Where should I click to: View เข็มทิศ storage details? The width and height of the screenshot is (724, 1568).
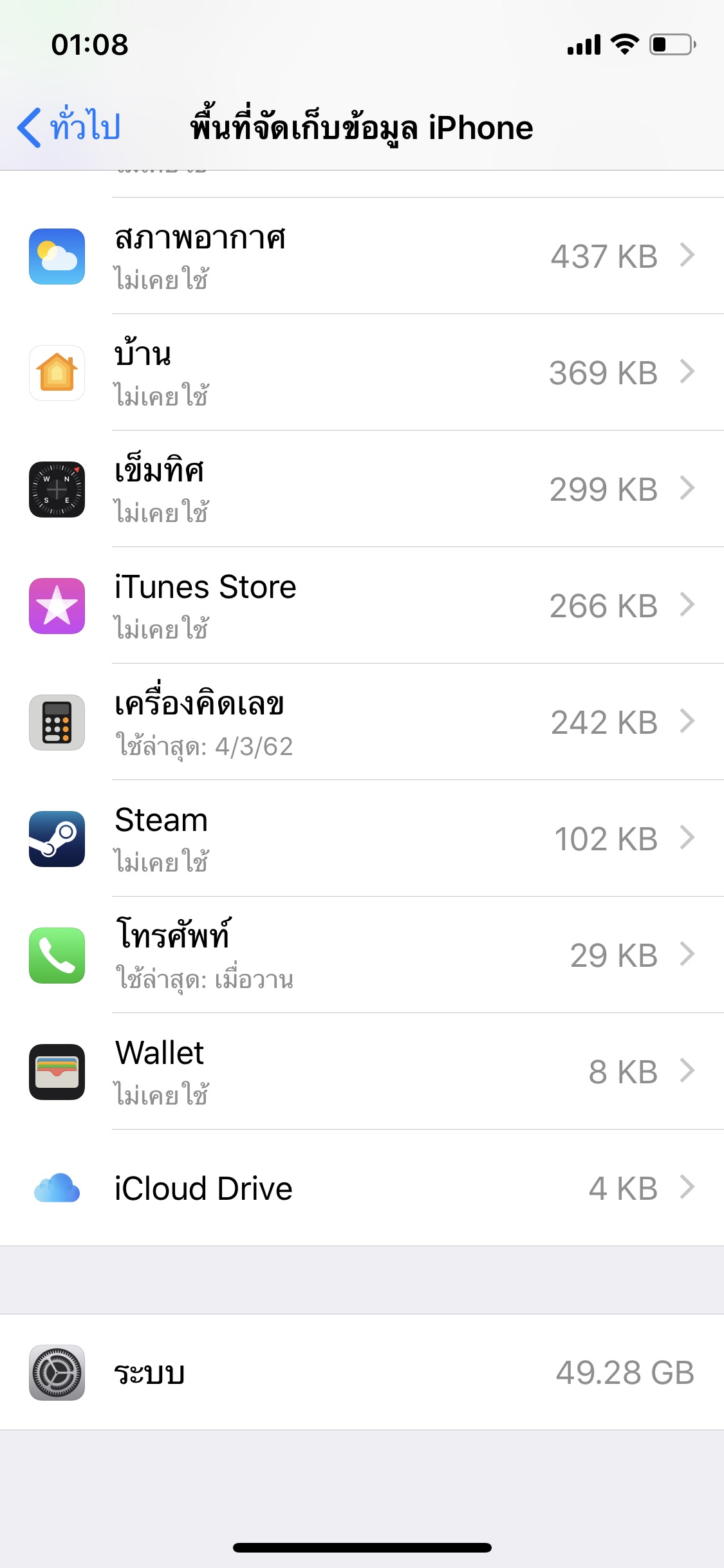[x=362, y=489]
